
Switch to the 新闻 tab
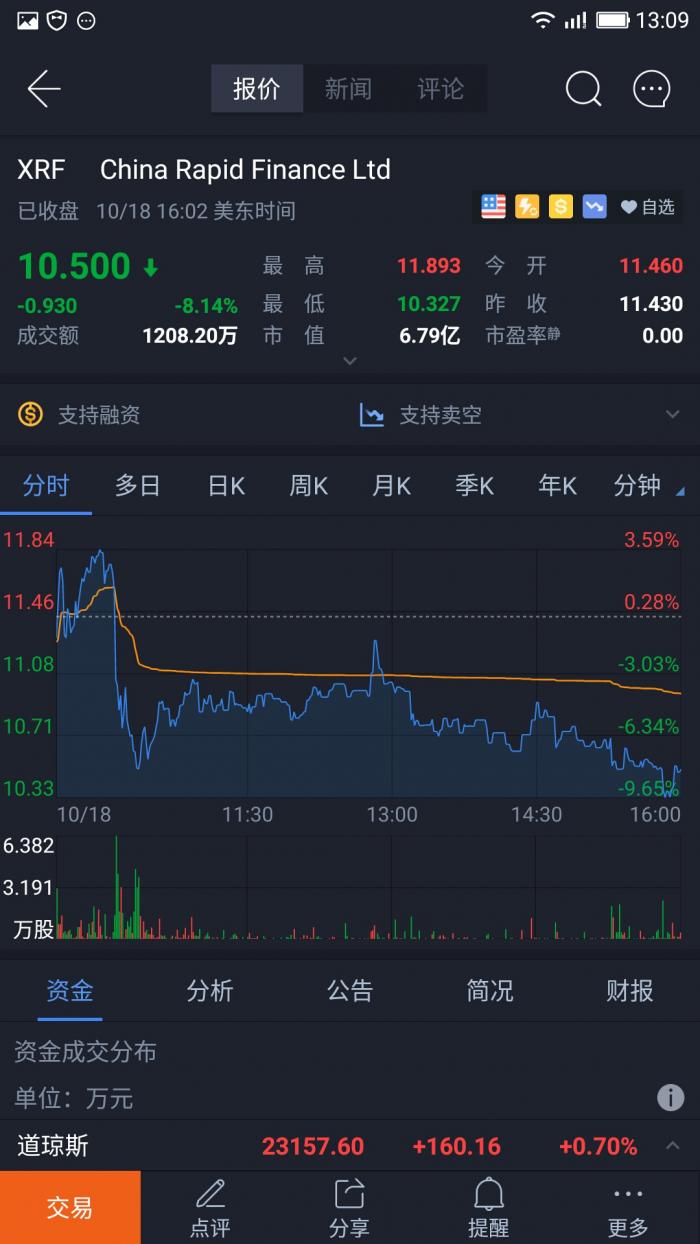(348, 89)
